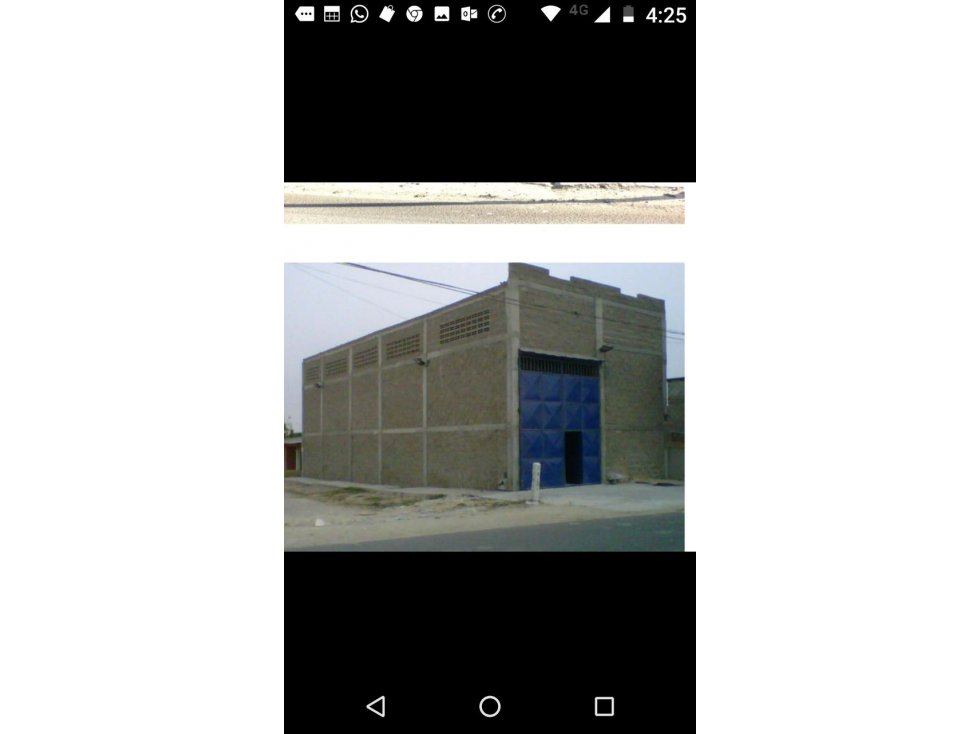The height and width of the screenshot is (734, 979).
Task: Go back with the navigation bar arrow
Action: click(376, 707)
